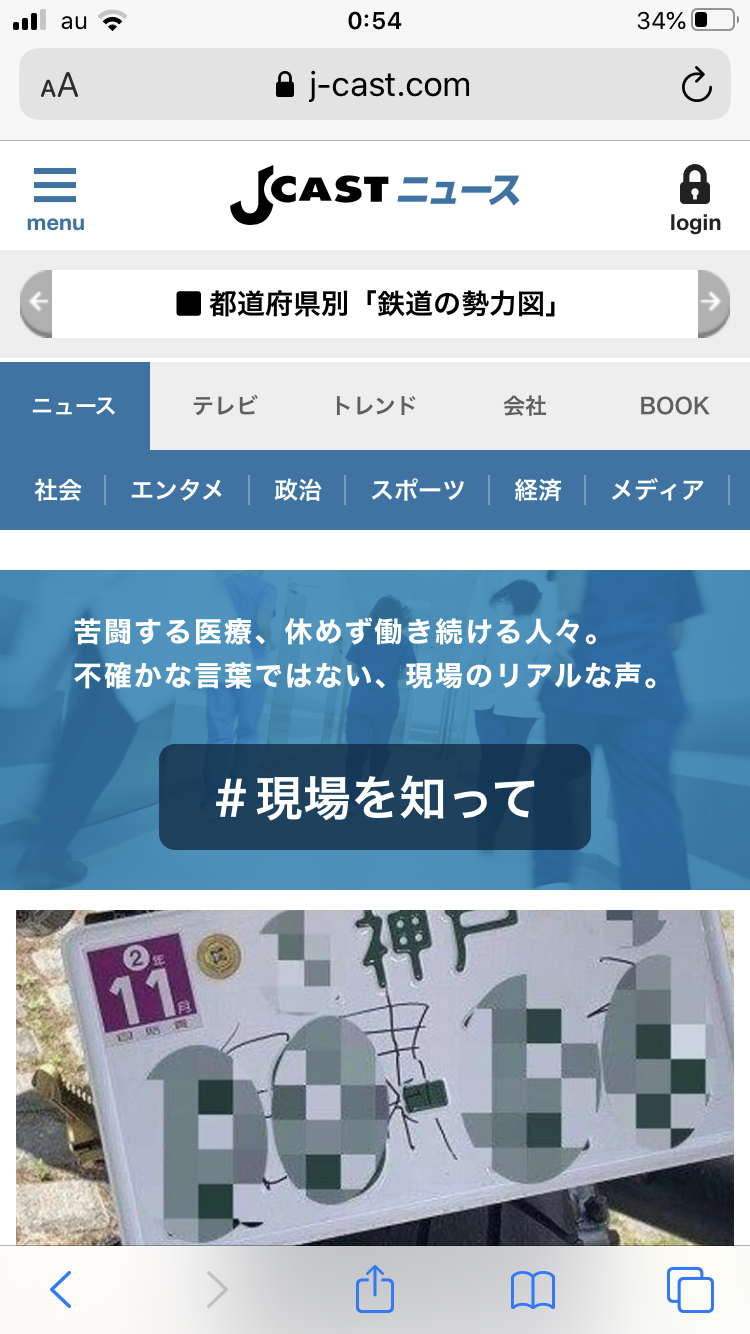Open Safari share sheet
This screenshot has width=750, height=1334.
(375, 1290)
